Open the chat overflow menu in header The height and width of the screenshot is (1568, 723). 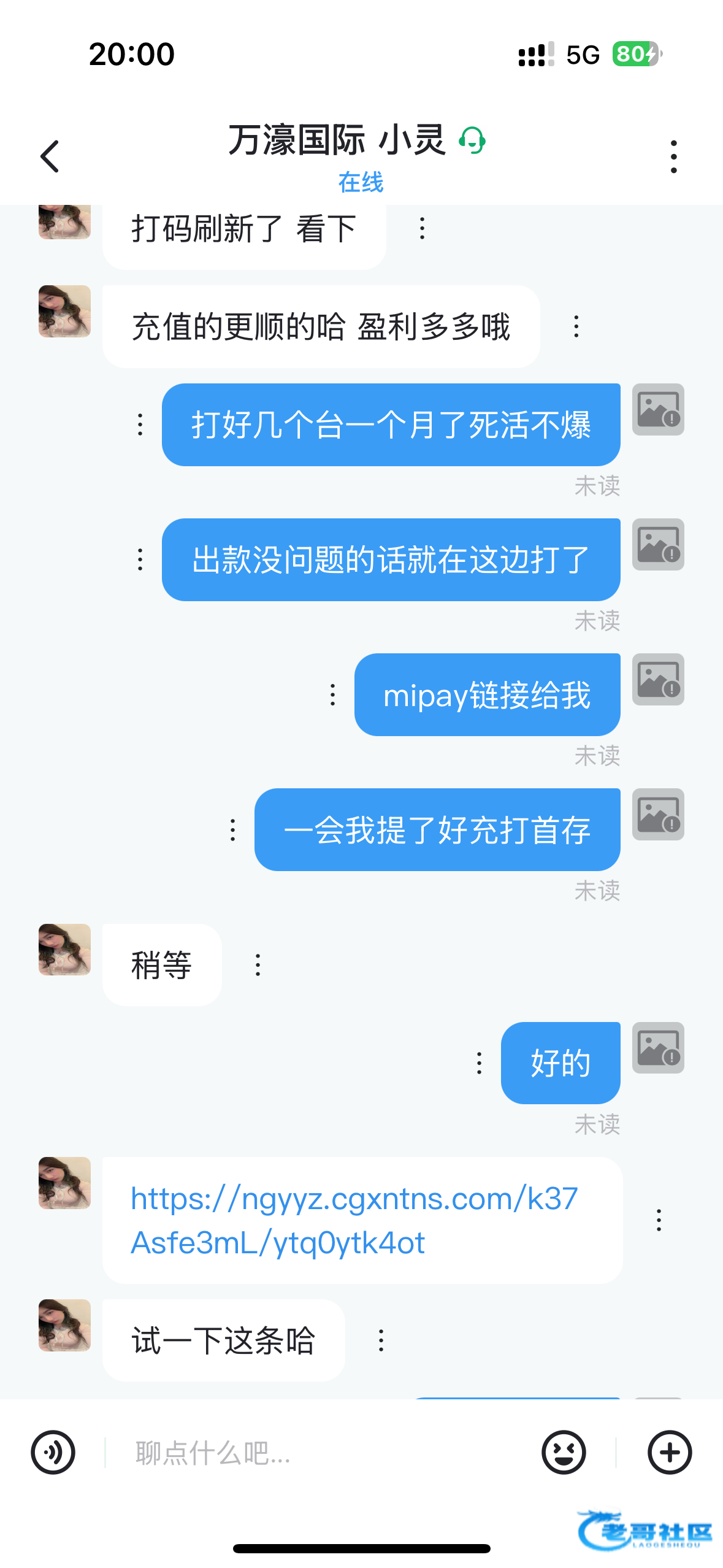click(673, 156)
